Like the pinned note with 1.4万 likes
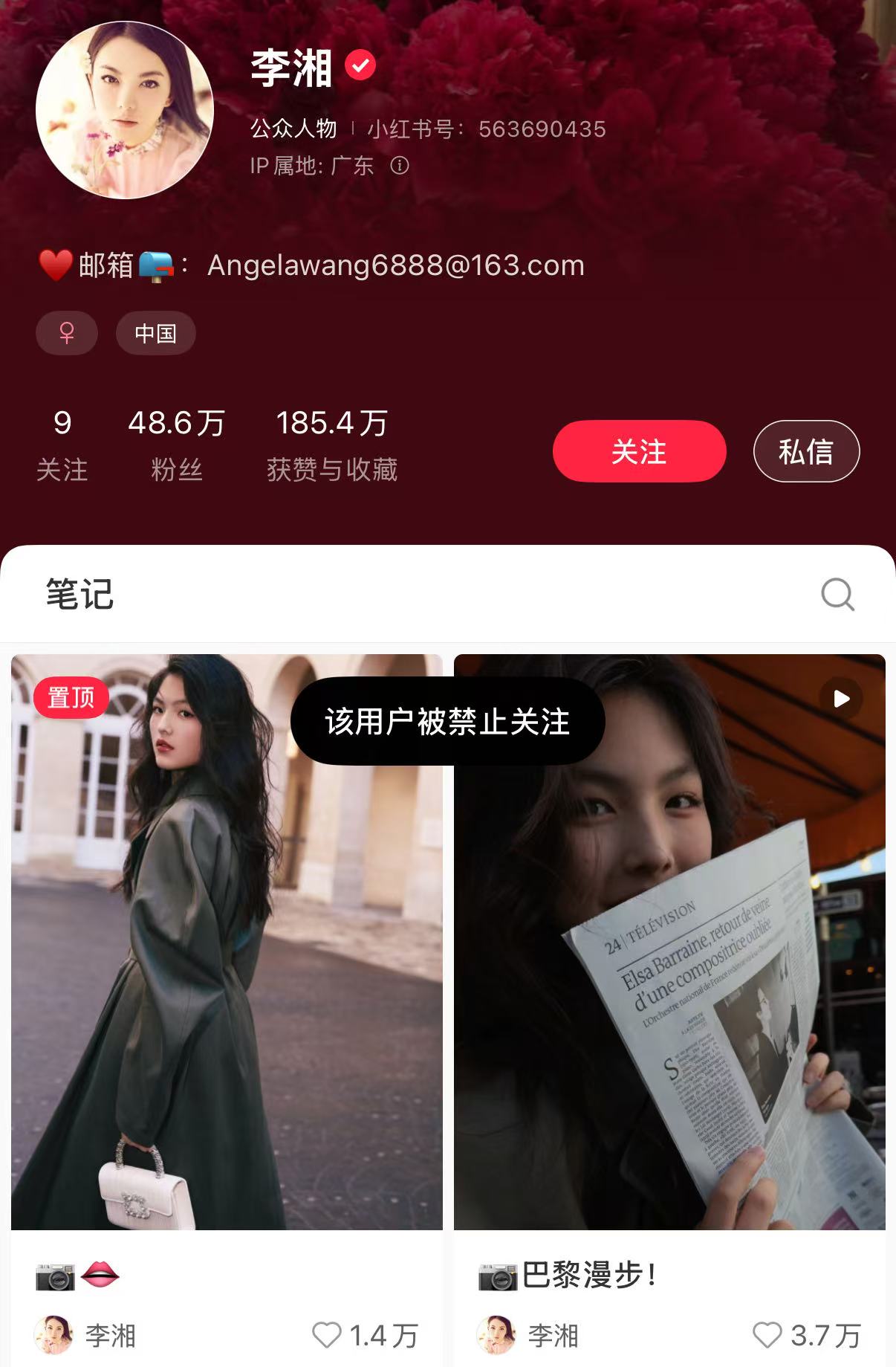The width and height of the screenshot is (896, 1367). [x=327, y=1335]
